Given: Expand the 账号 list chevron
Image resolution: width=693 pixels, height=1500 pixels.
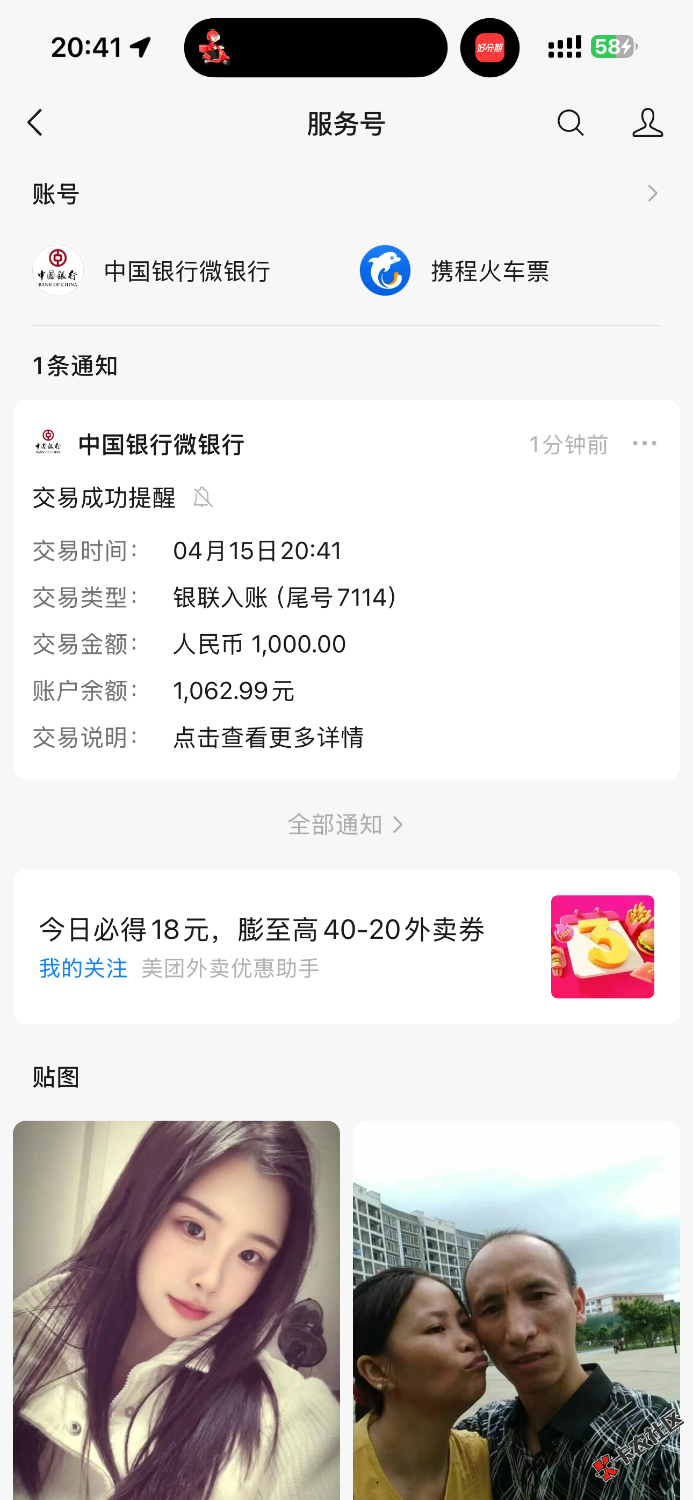Looking at the screenshot, I should click(652, 194).
